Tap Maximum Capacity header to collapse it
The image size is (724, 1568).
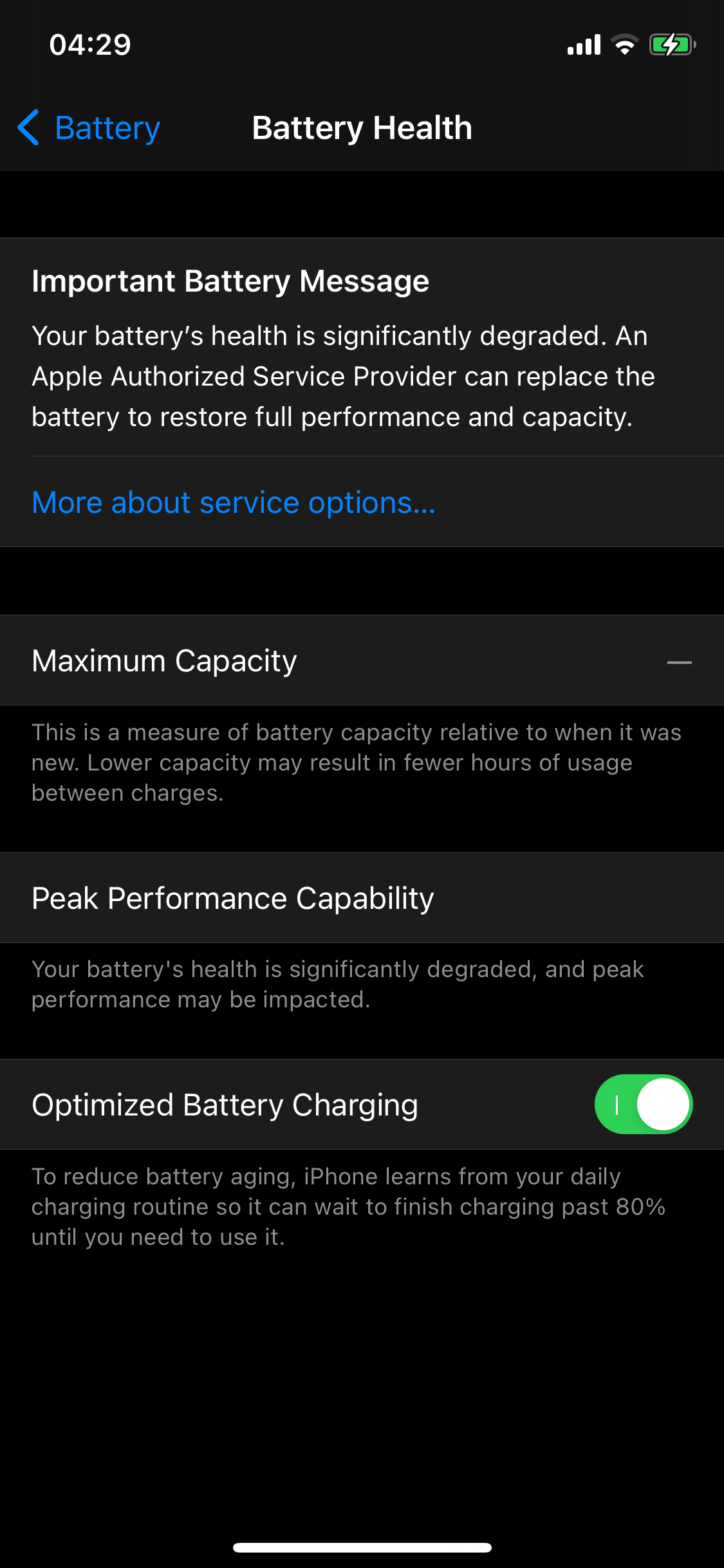164,660
